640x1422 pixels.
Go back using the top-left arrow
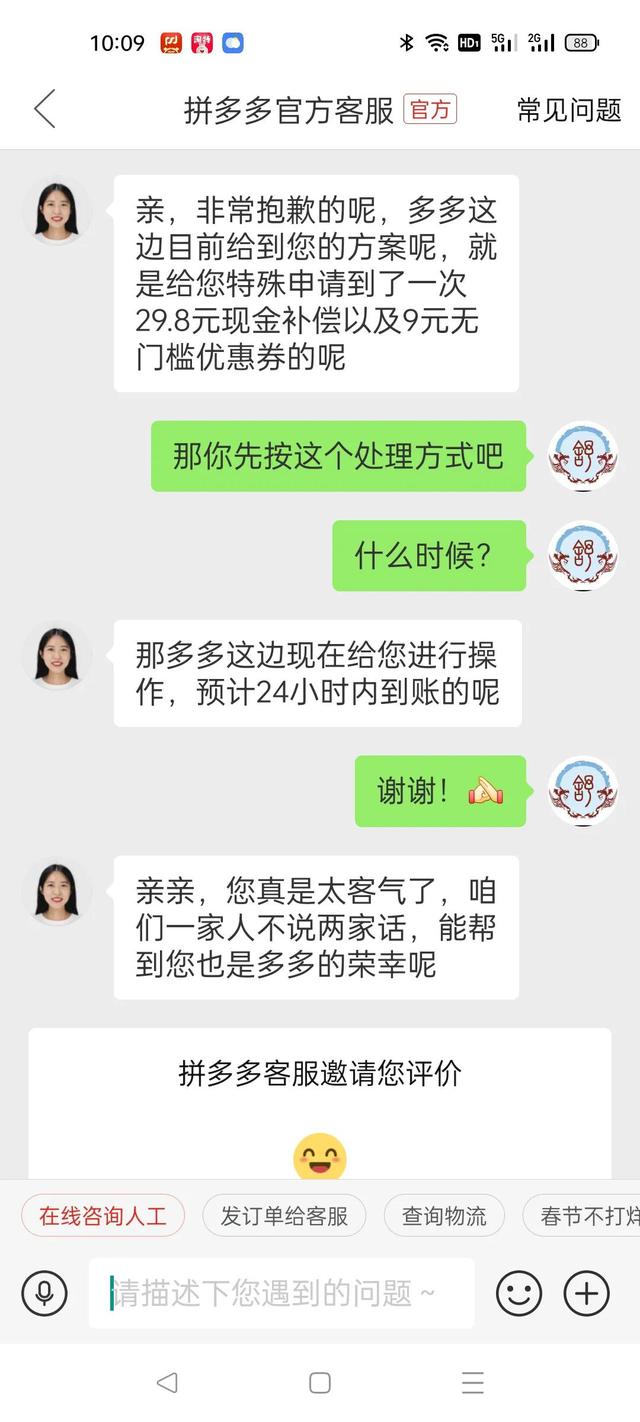pos(45,109)
